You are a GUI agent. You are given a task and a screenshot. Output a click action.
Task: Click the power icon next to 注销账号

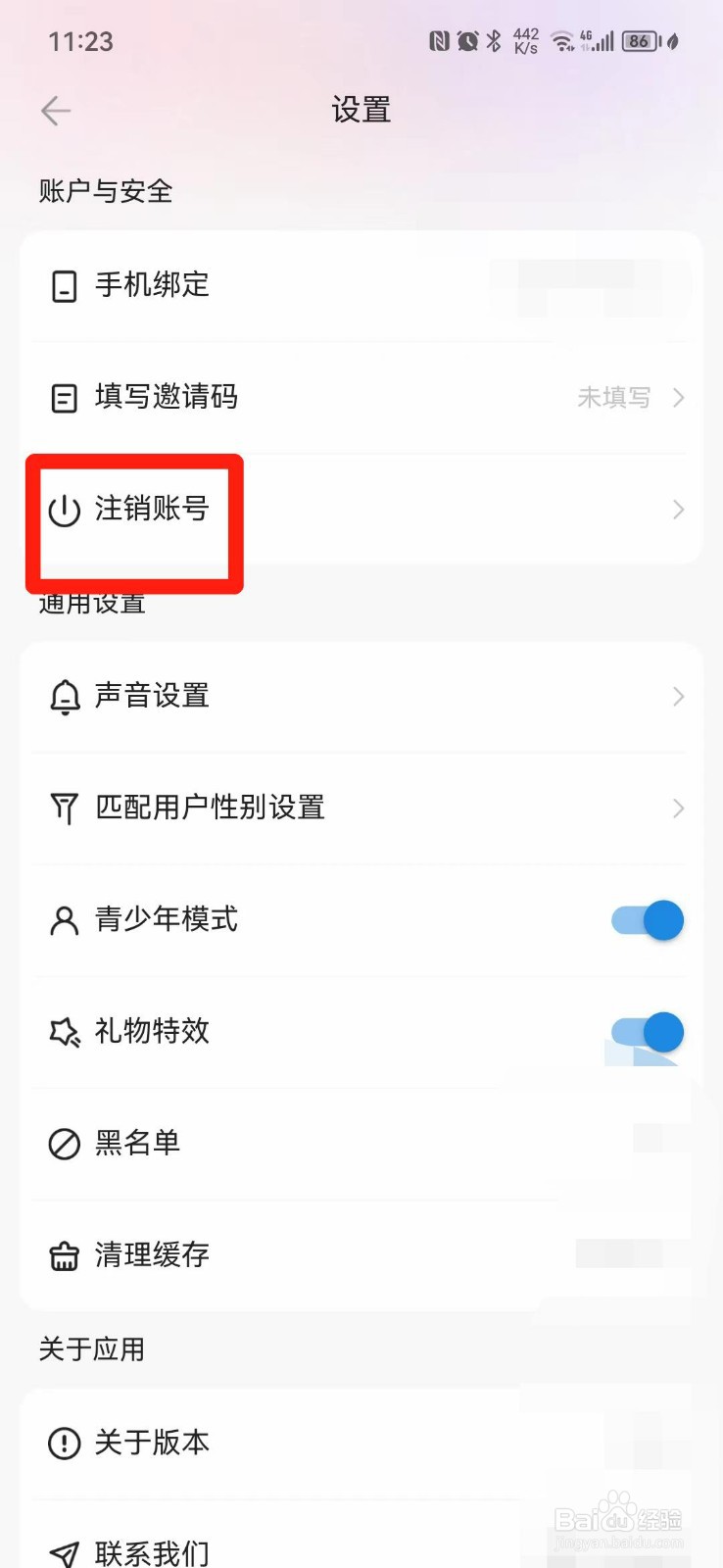click(63, 511)
